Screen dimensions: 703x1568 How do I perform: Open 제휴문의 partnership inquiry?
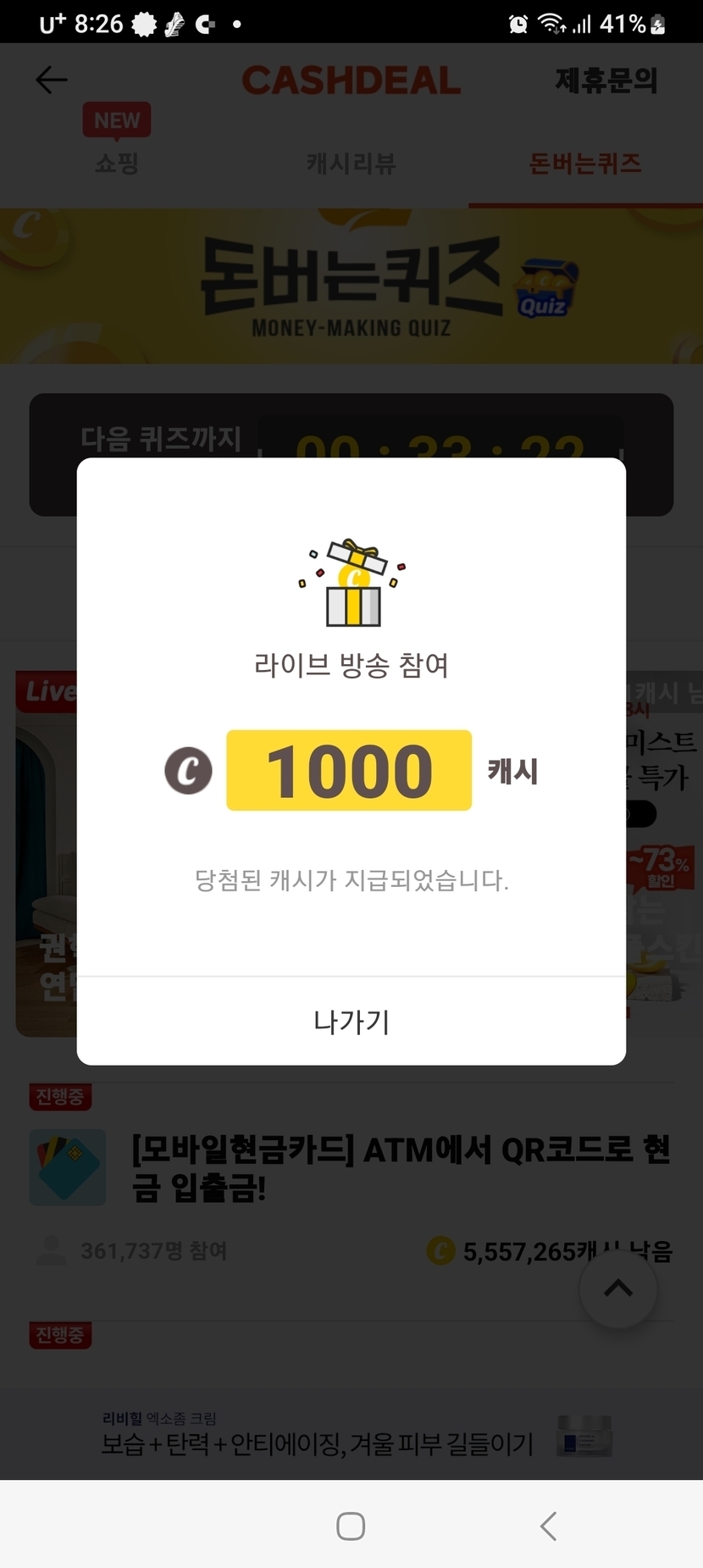(606, 80)
